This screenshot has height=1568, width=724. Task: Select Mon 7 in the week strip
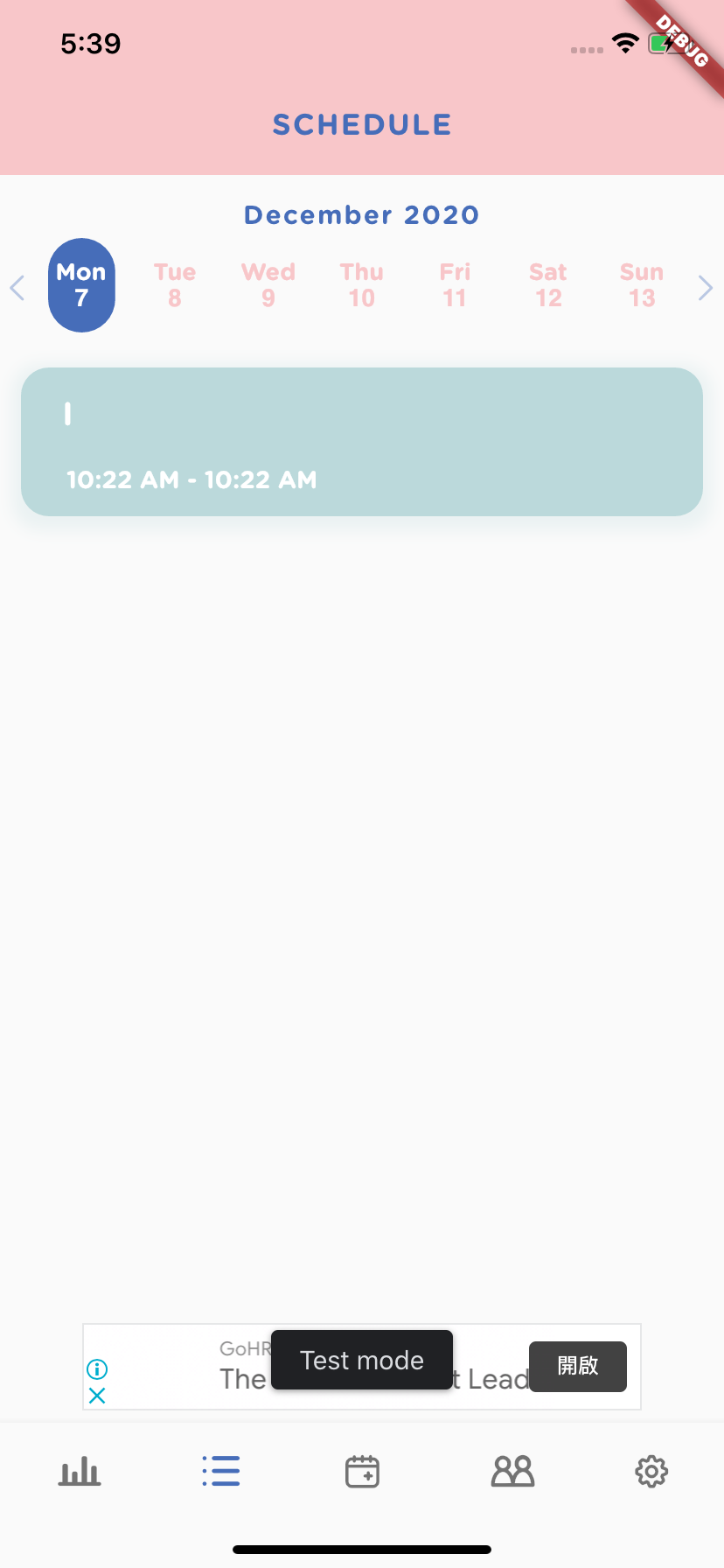pyautogui.click(x=81, y=285)
